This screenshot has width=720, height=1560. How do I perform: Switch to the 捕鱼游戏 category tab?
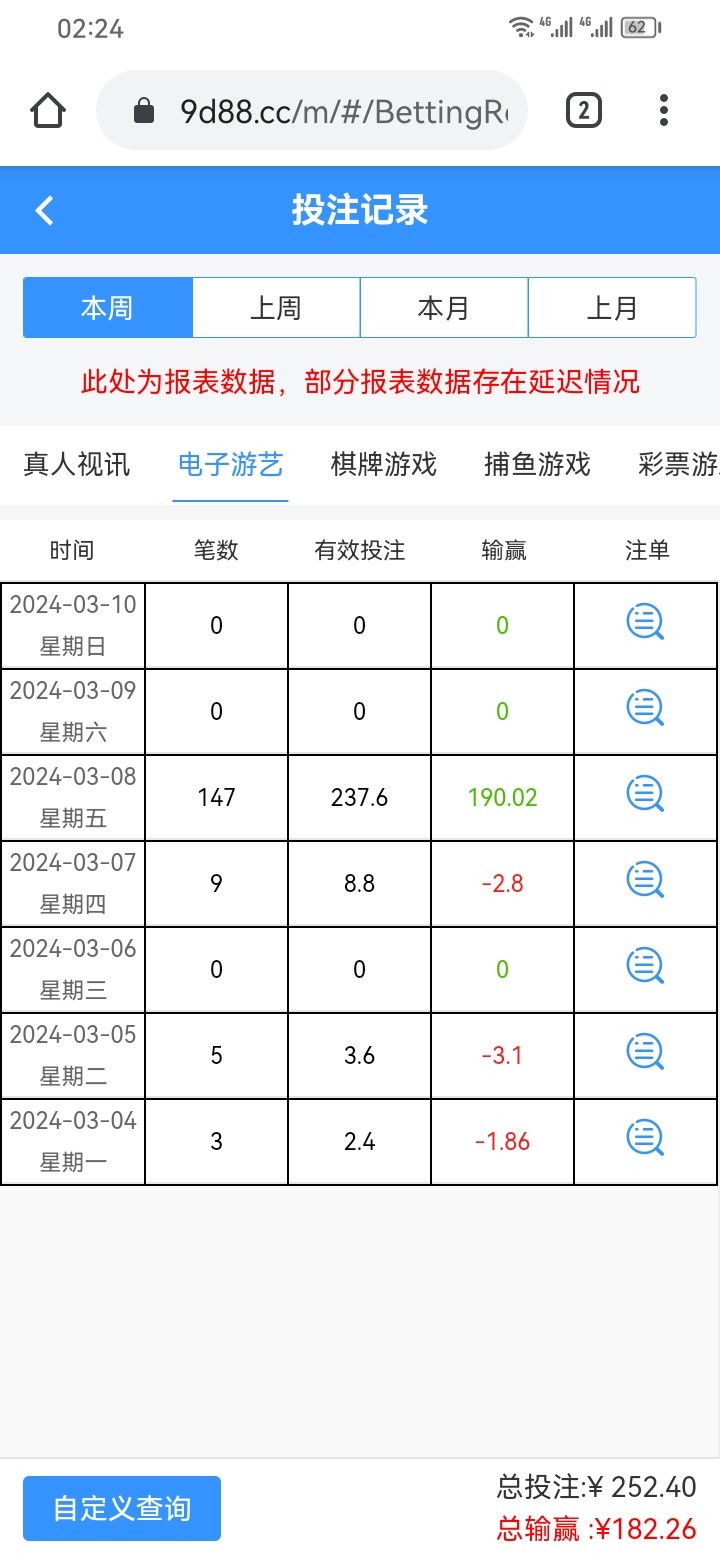538,464
